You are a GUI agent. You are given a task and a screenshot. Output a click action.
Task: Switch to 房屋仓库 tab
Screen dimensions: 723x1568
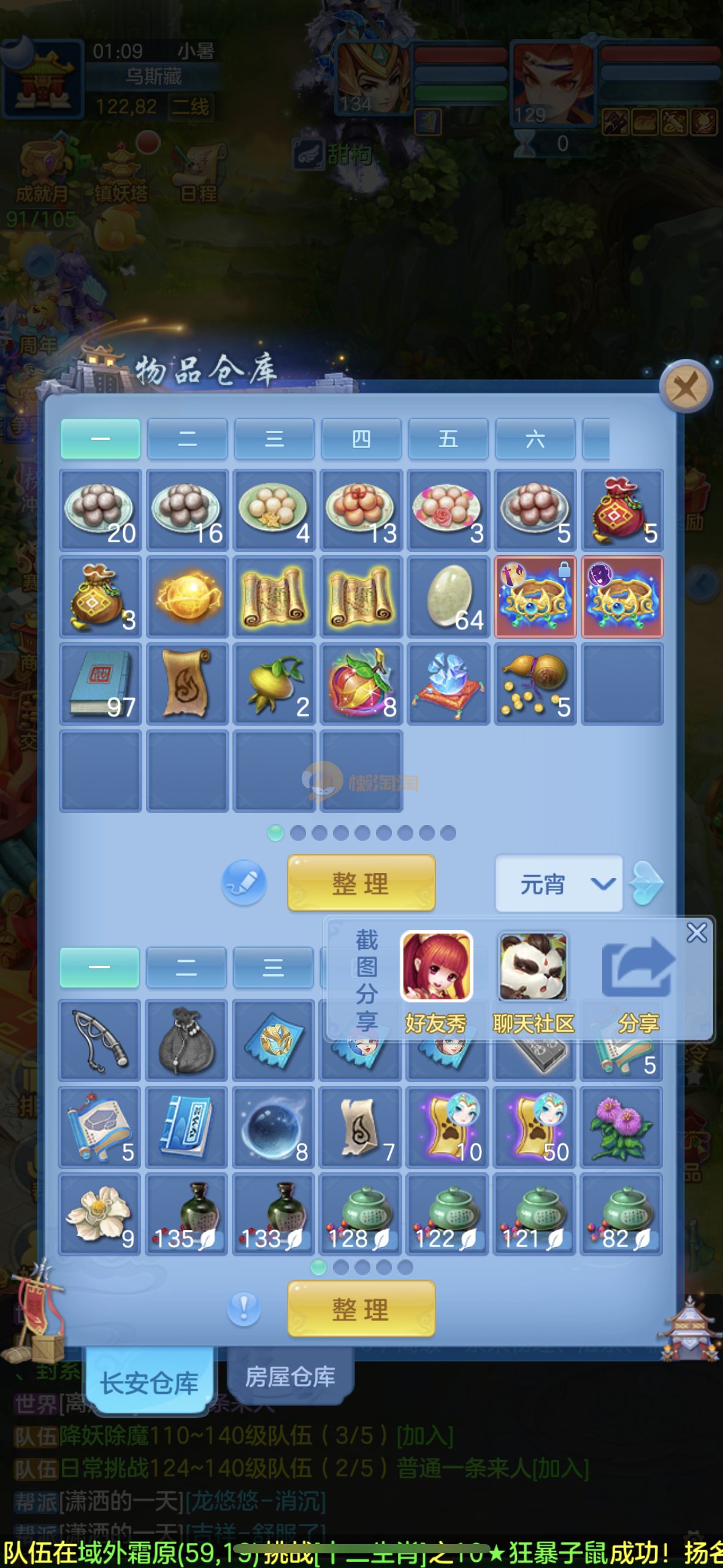click(289, 1377)
